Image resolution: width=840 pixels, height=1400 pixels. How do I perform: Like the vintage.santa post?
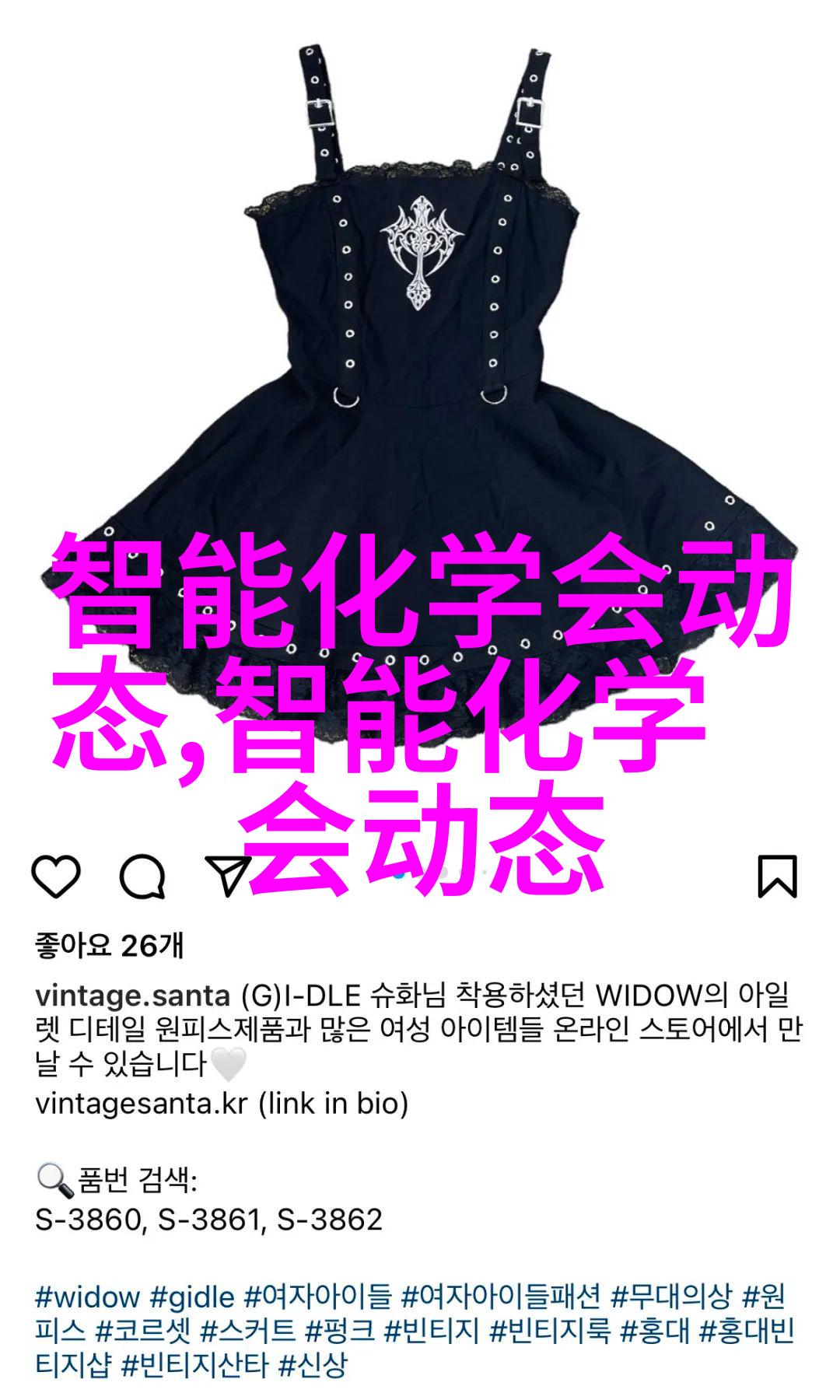pos(56,877)
